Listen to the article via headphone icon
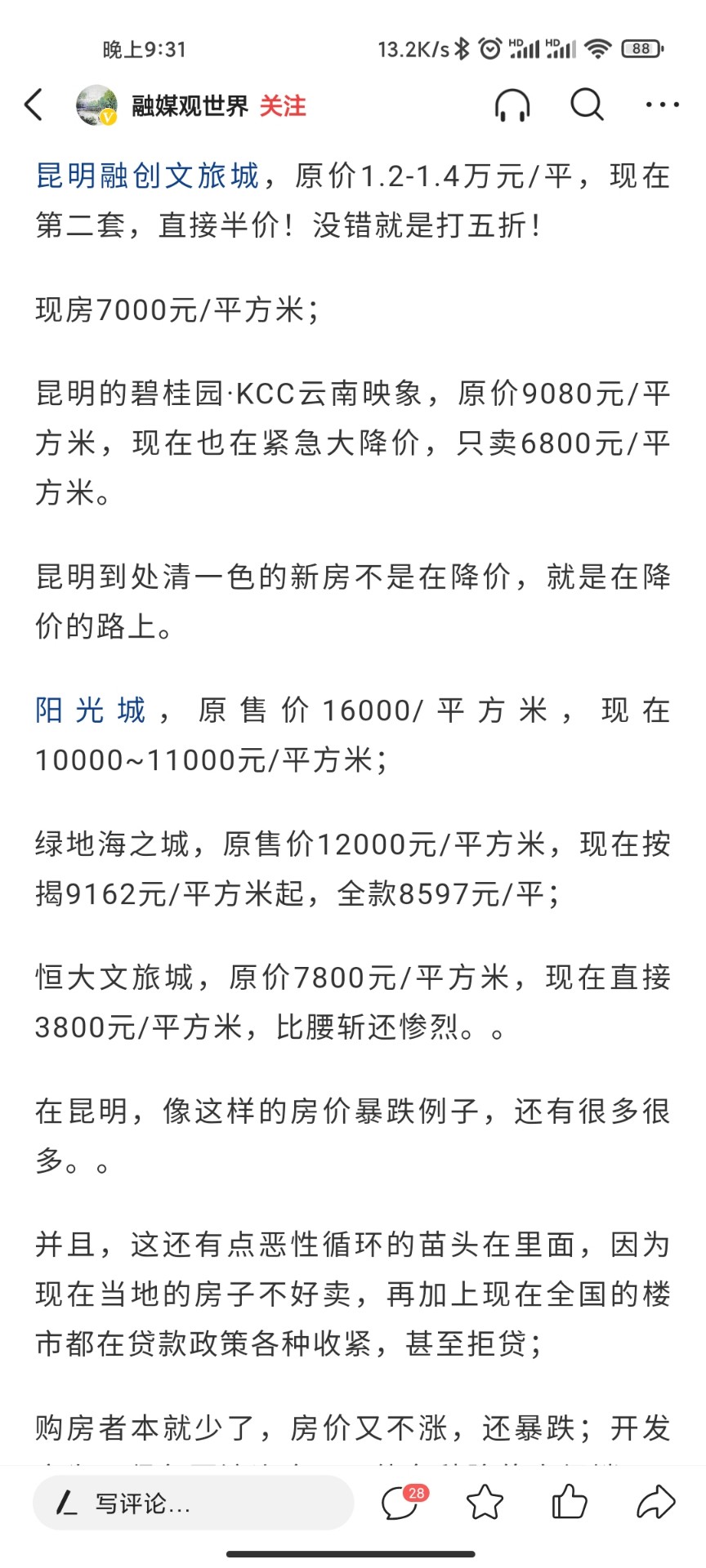The height and width of the screenshot is (1568, 706). (512, 105)
